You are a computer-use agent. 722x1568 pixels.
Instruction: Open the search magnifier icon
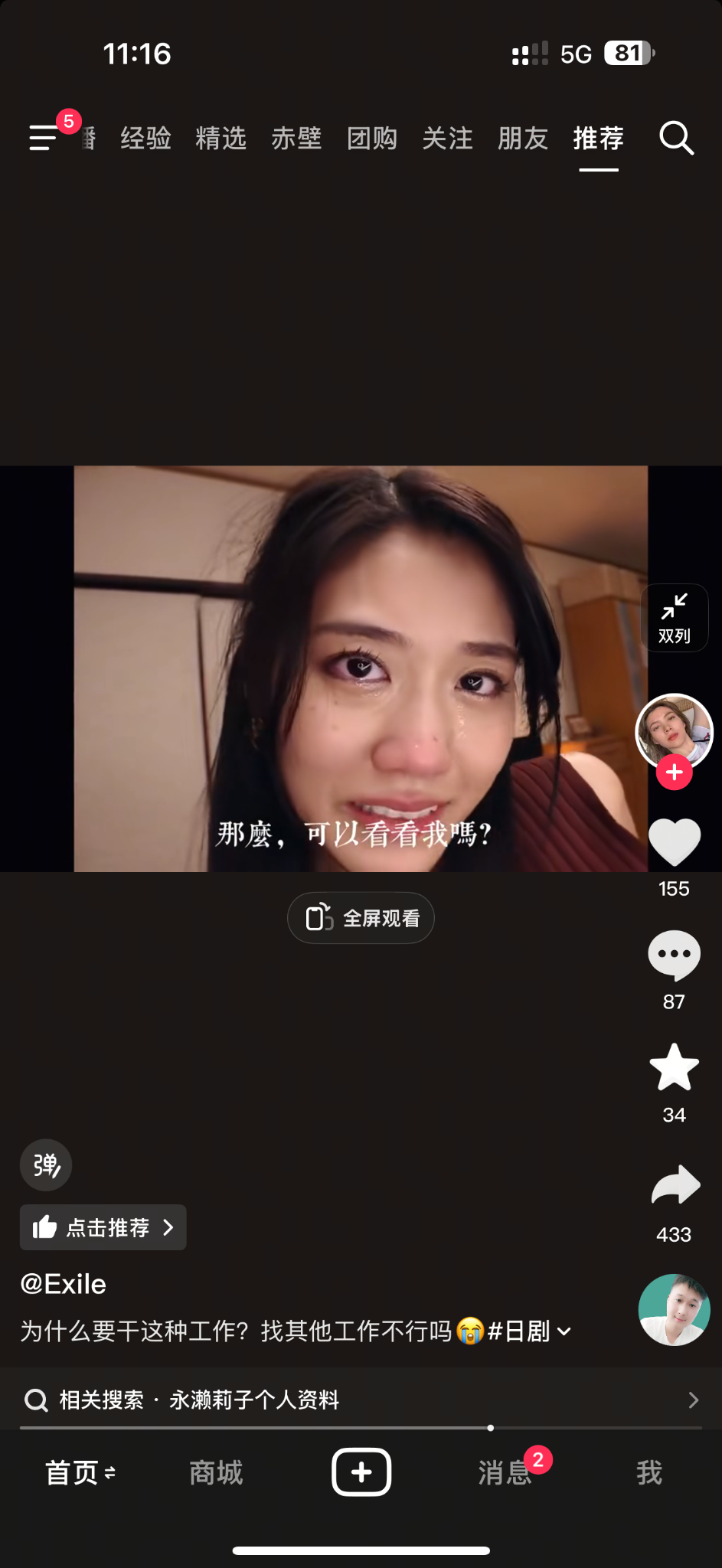tap(676, 139)
